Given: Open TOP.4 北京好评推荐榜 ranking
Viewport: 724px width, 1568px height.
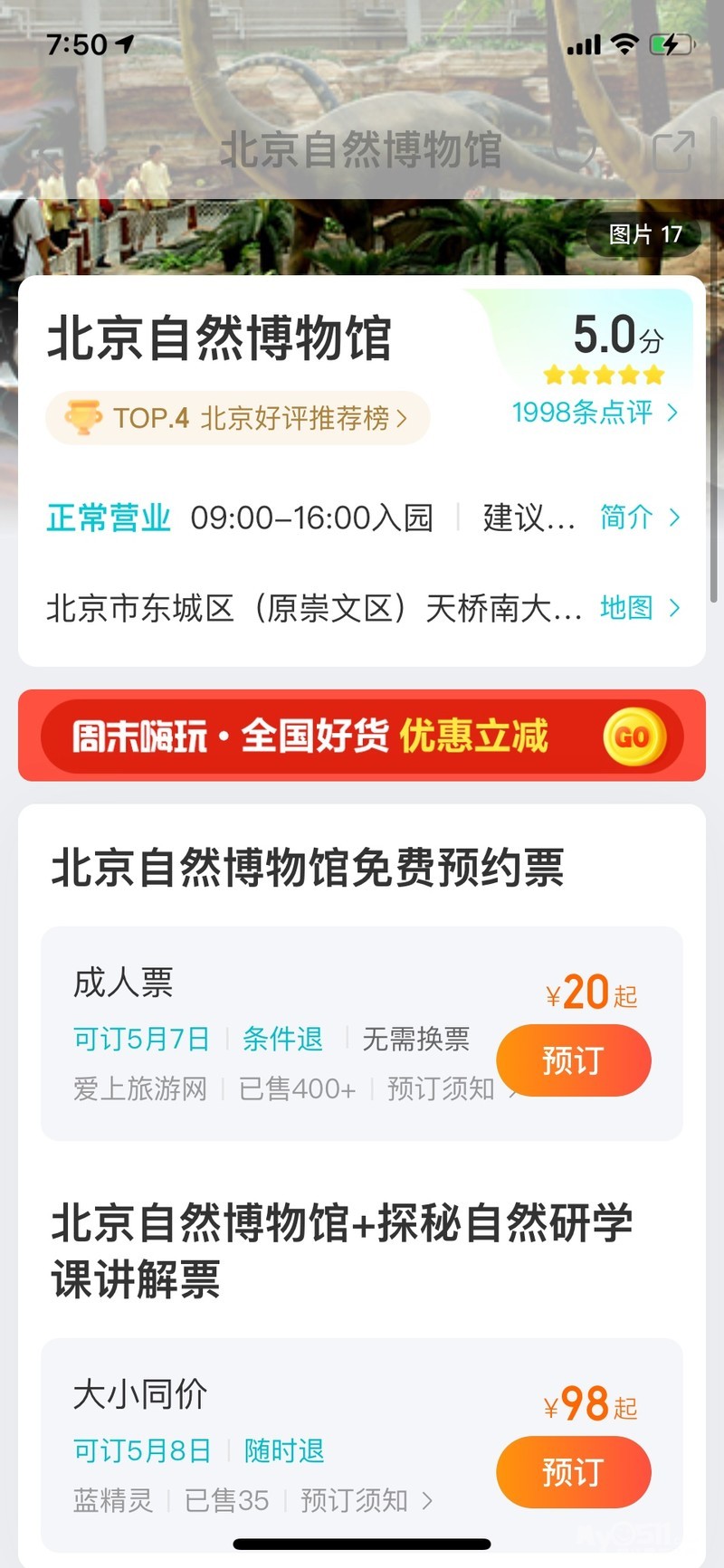Looking at the screenshot, I should pyautogui.click(x=237, y=418).
